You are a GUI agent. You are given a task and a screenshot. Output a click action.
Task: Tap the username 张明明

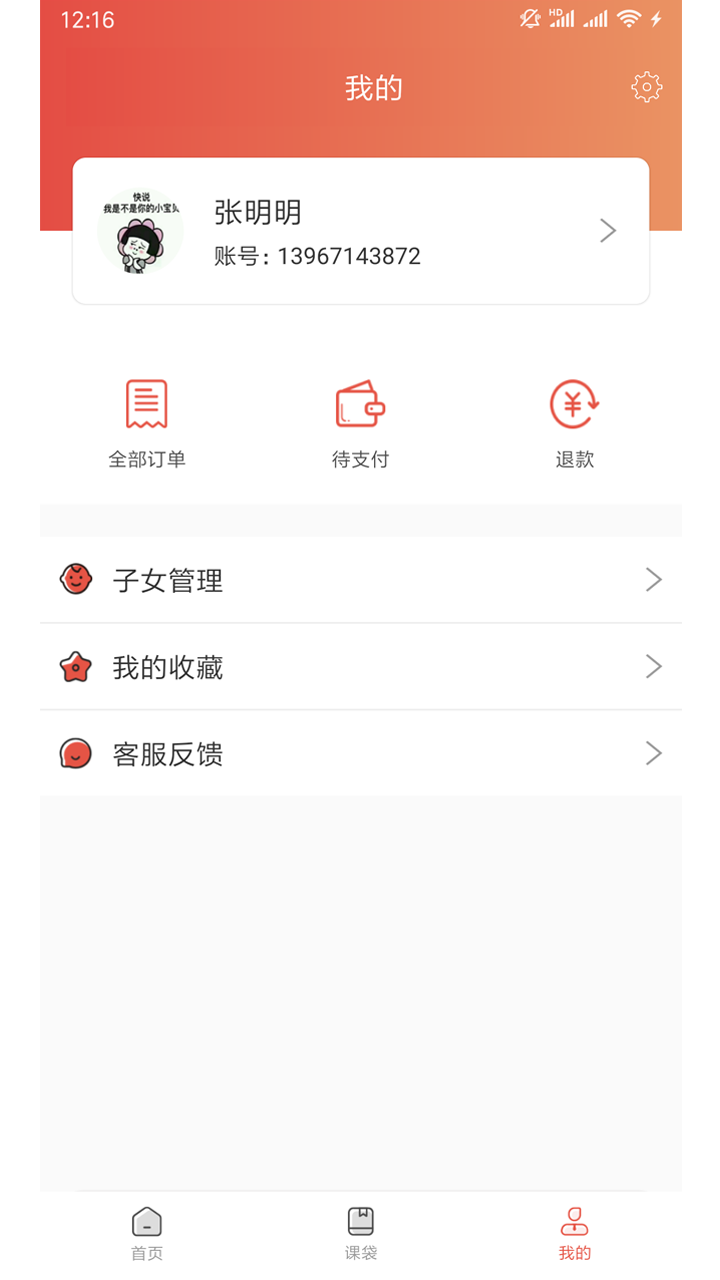tap(258, 213)
